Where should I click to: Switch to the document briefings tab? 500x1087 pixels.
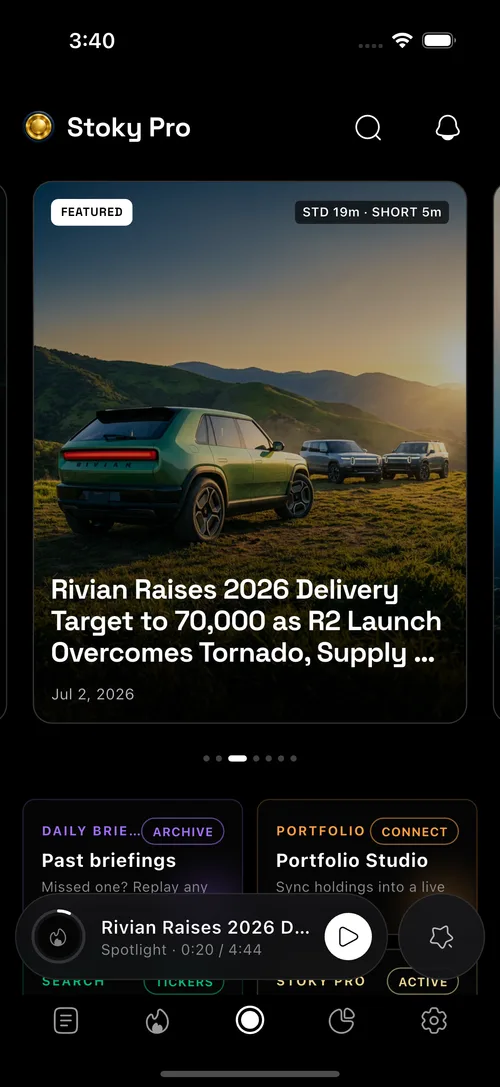coord(66,1020)
